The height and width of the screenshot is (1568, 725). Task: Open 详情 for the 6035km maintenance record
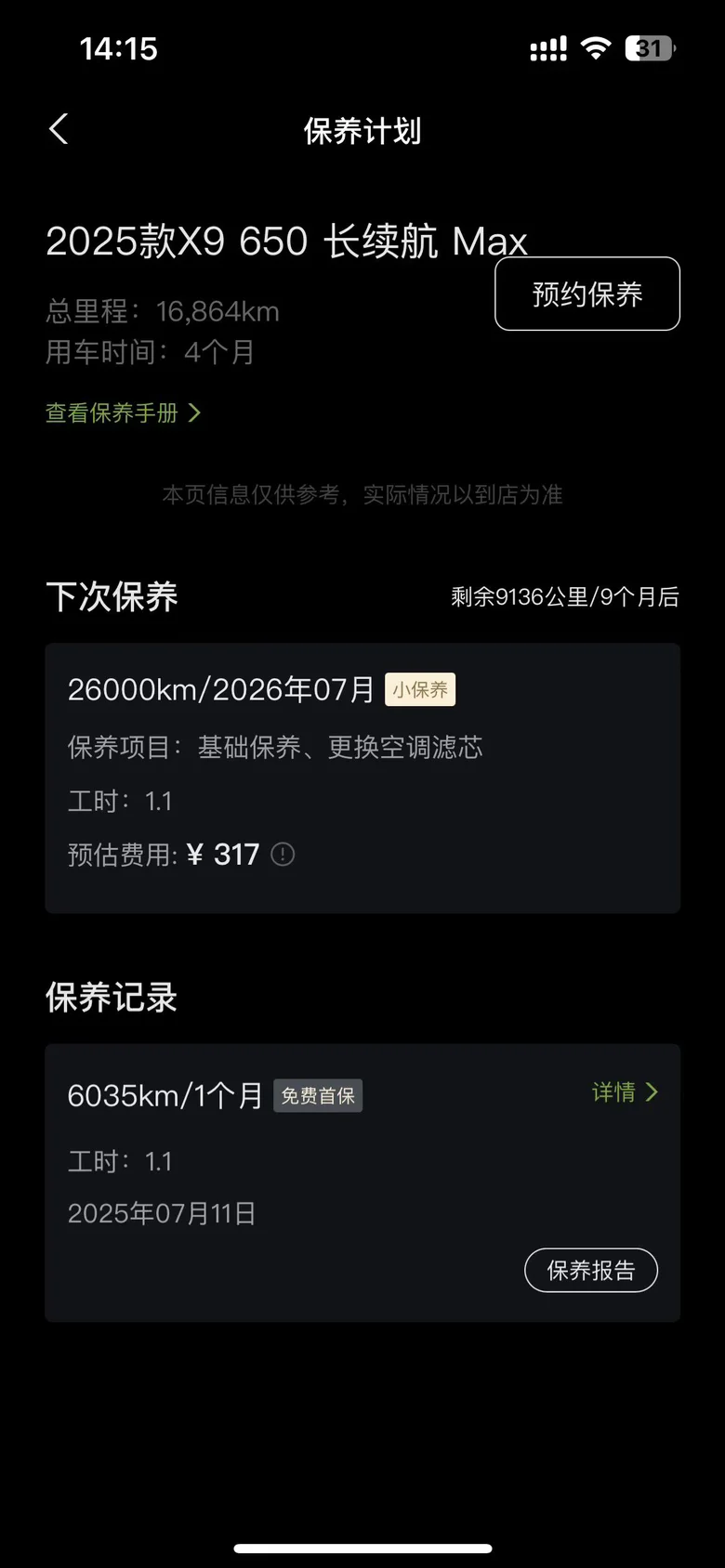pyautogui.click(x=625, y=1092)
